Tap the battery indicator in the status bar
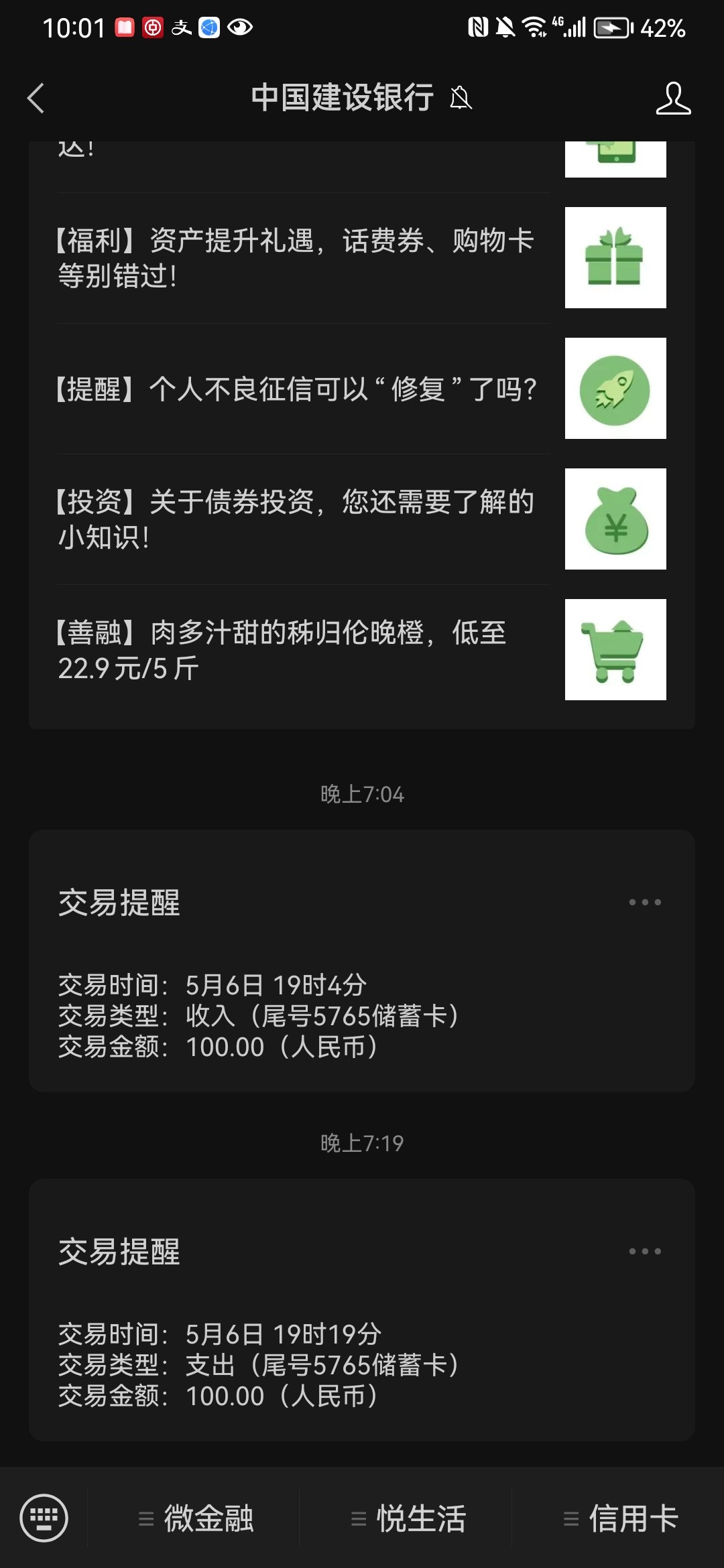The image size is (724, 1568). 611,28
